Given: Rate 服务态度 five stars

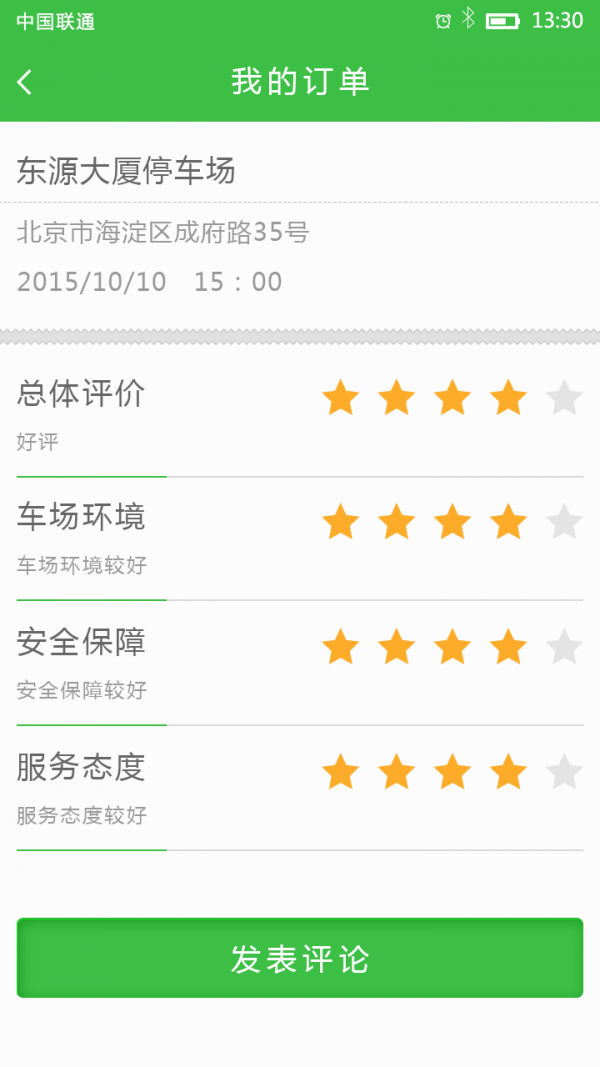Looking at the screenshot, I should (565, 771).
